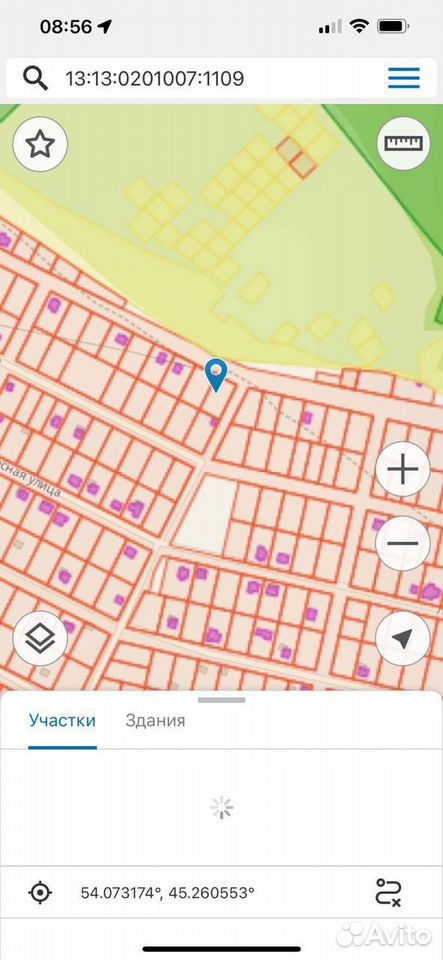This screenshot has height=960, width=443.
Task: Center map on my location arrow
Action: point(403,639)
